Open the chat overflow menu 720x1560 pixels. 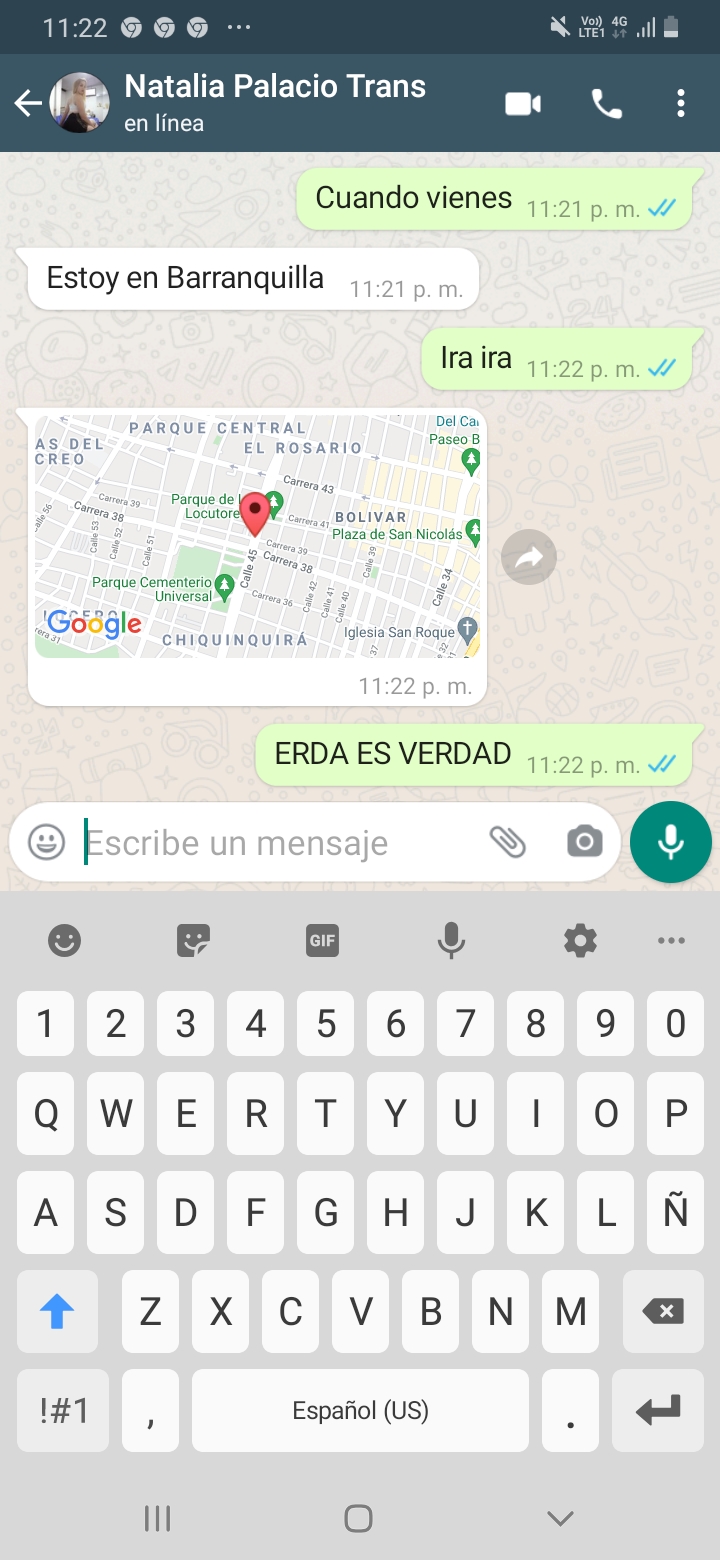(x=680, y=104)
